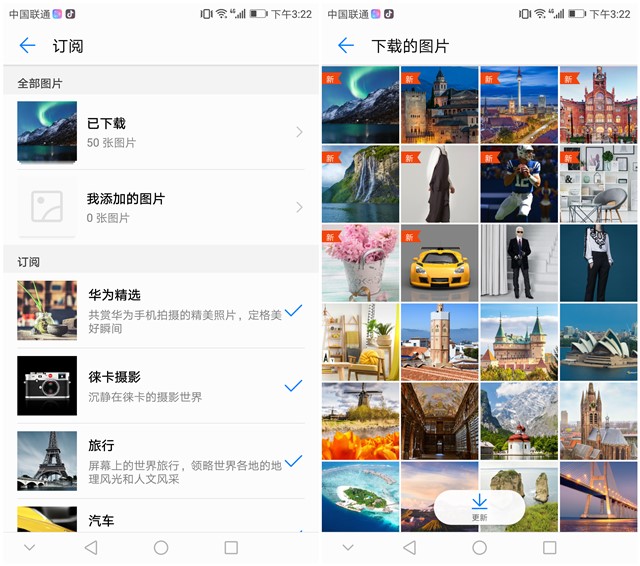The image size is (640, 566).
Task: Open the football player picture
Action: tap(518, 184)
